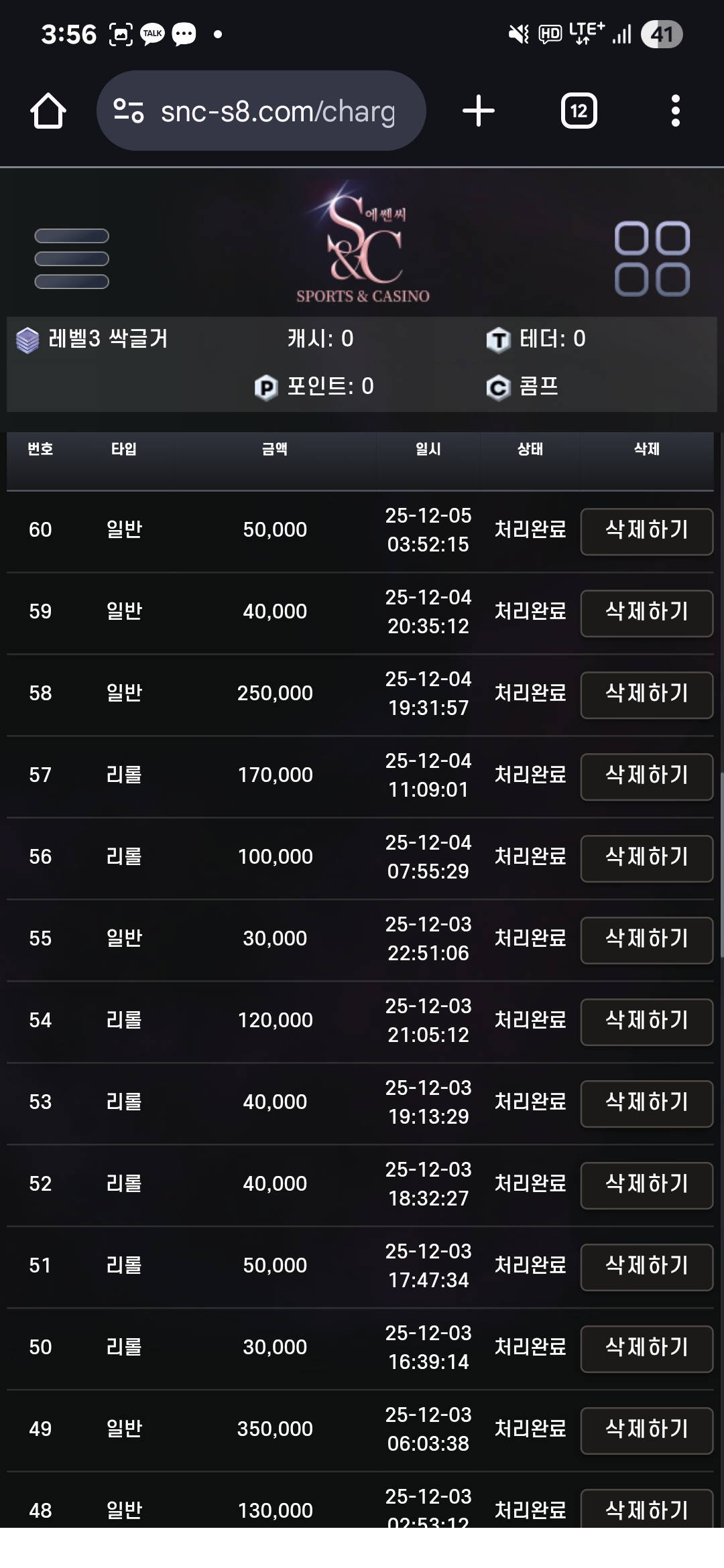Remove entry 56 for 100,000
Image resolution: width=724 pixels, height=1568 pixels.
tap(646, 858)
